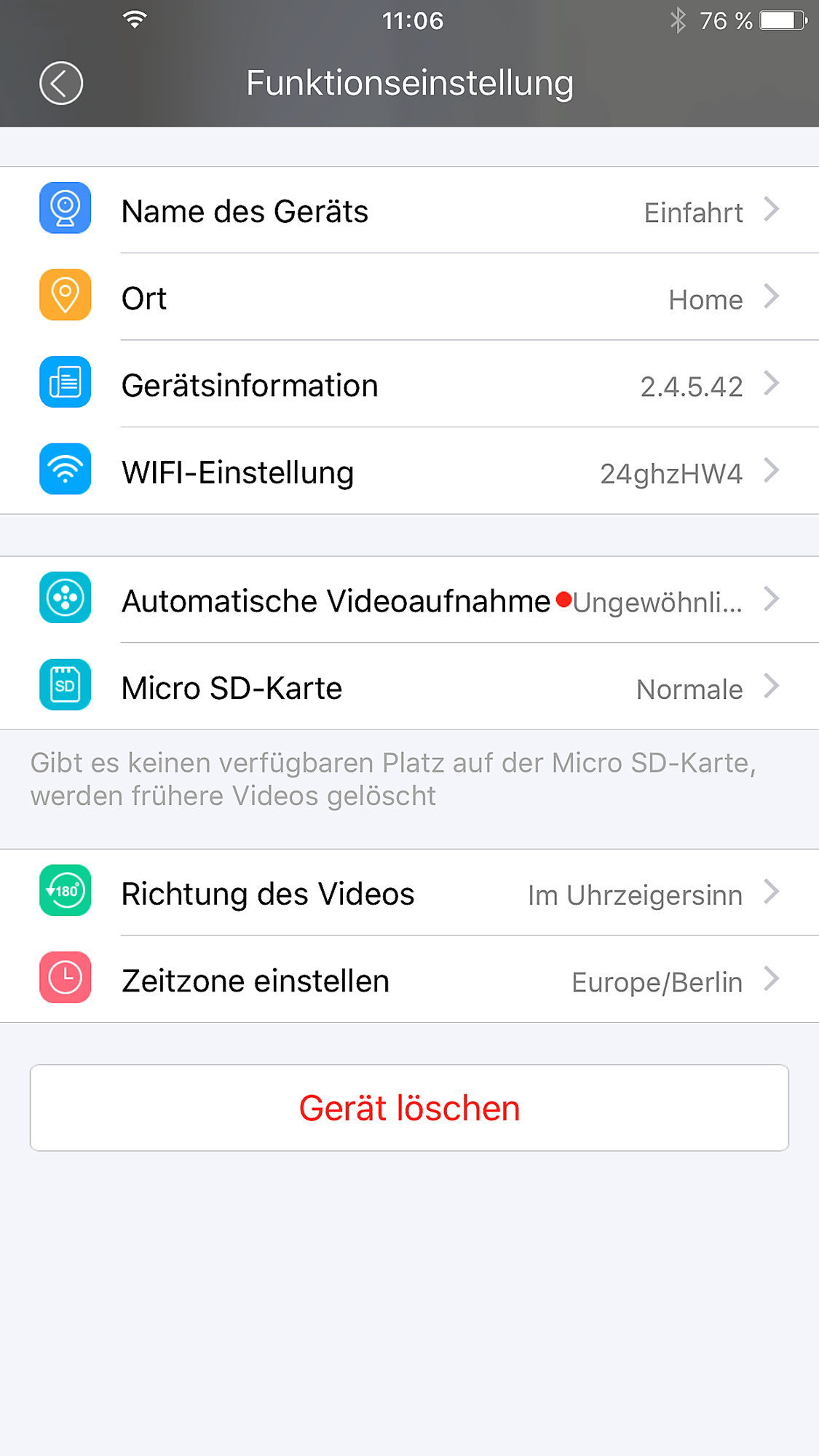Open Micro SD-Karte settings
Viewport: 819px width, 1456px height.
pos(409,687)
